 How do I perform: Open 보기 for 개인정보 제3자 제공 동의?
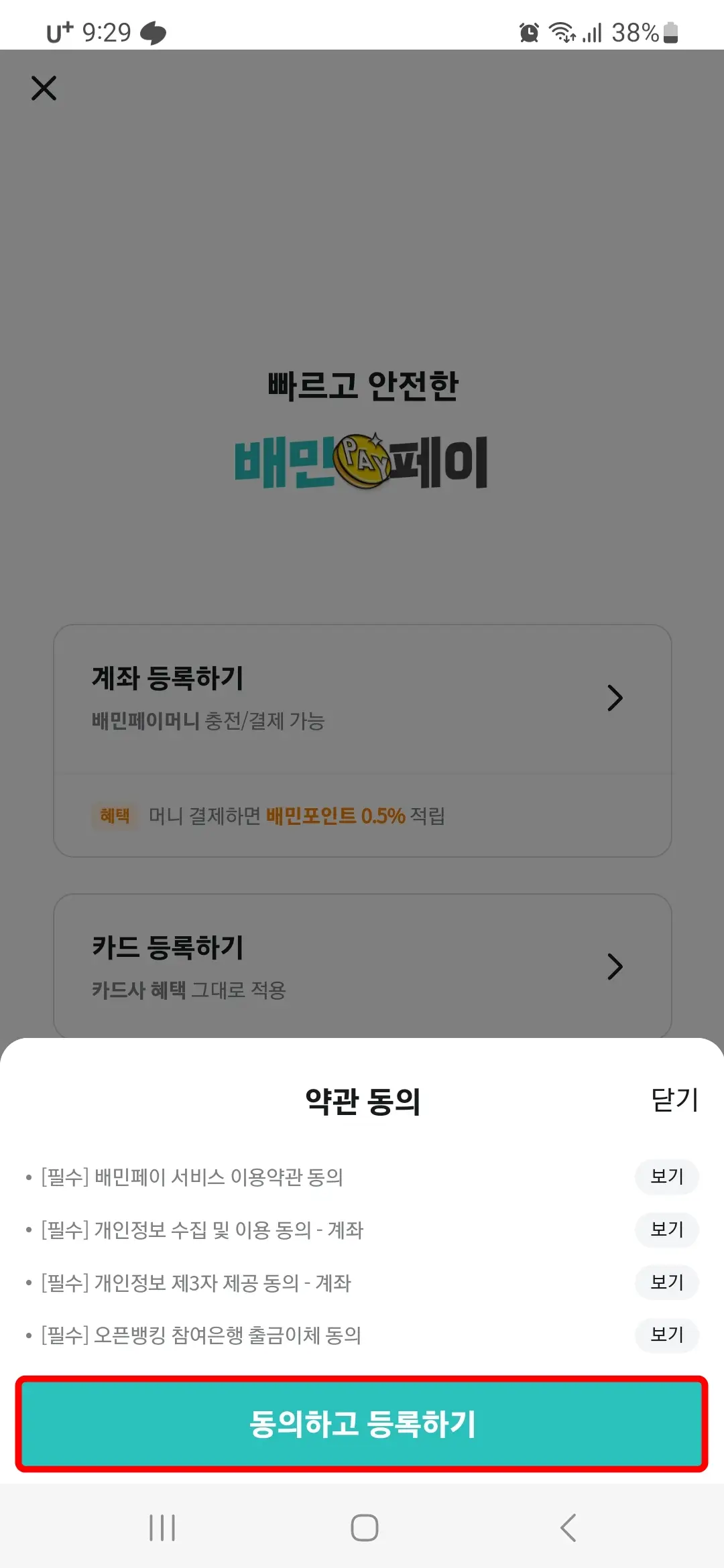pyautogui.click(x=666, y=1282)
